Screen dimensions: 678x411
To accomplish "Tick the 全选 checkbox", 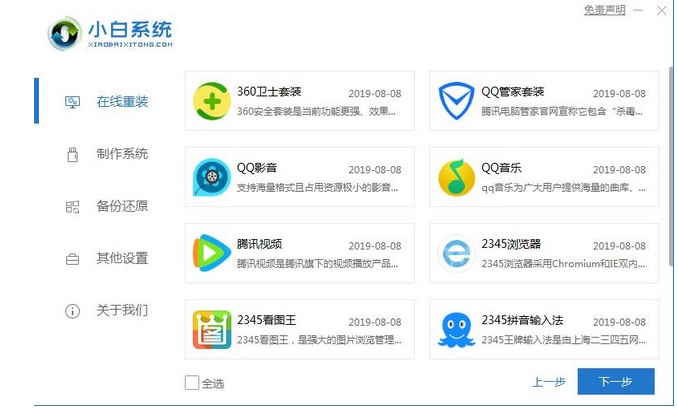I will click(x=192, y=382).
